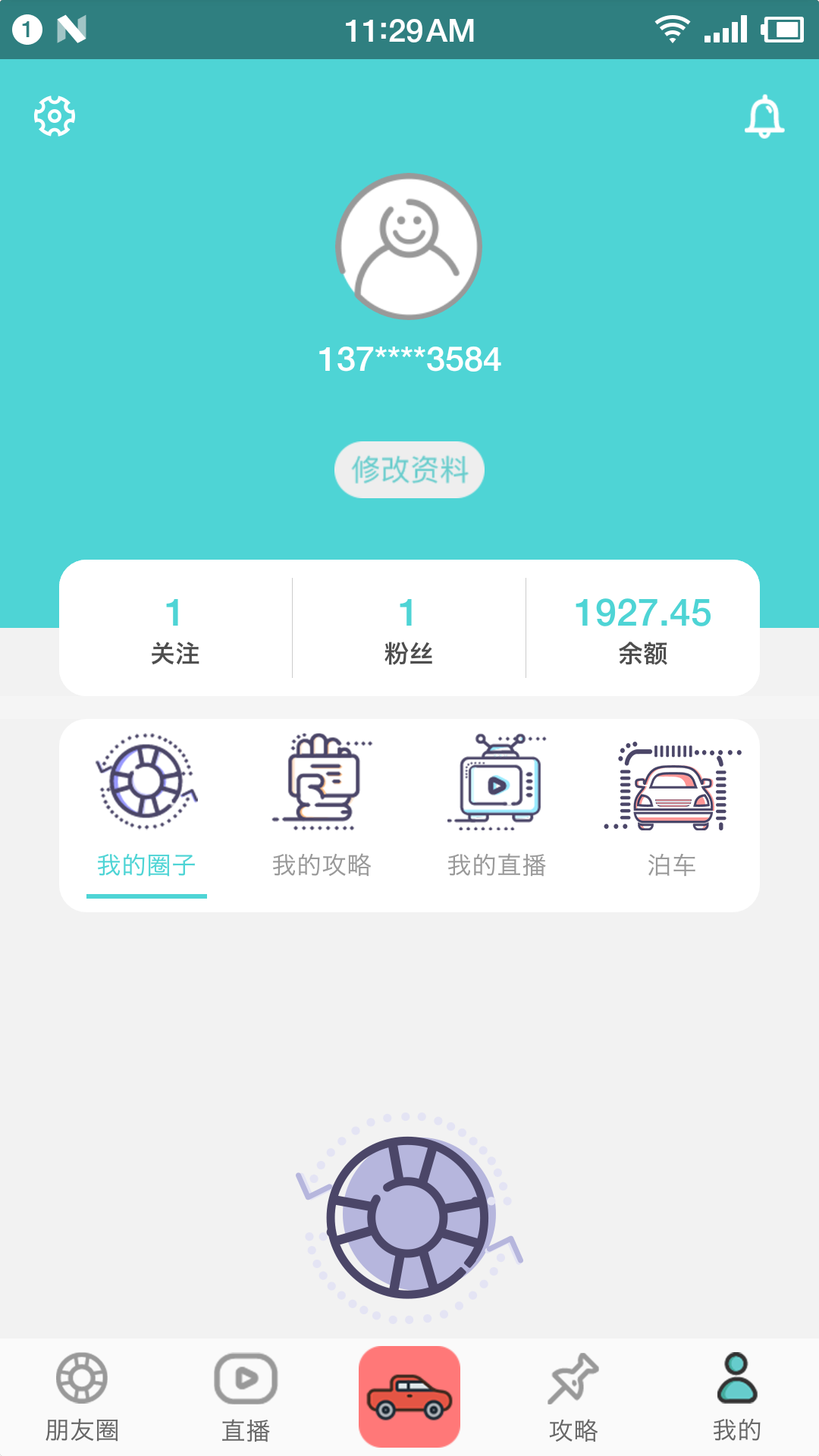Viewport: 819px width, 1456px height.
Task: Open 攻略 in bottom navigation
Action: click(x=573, y=1397)
